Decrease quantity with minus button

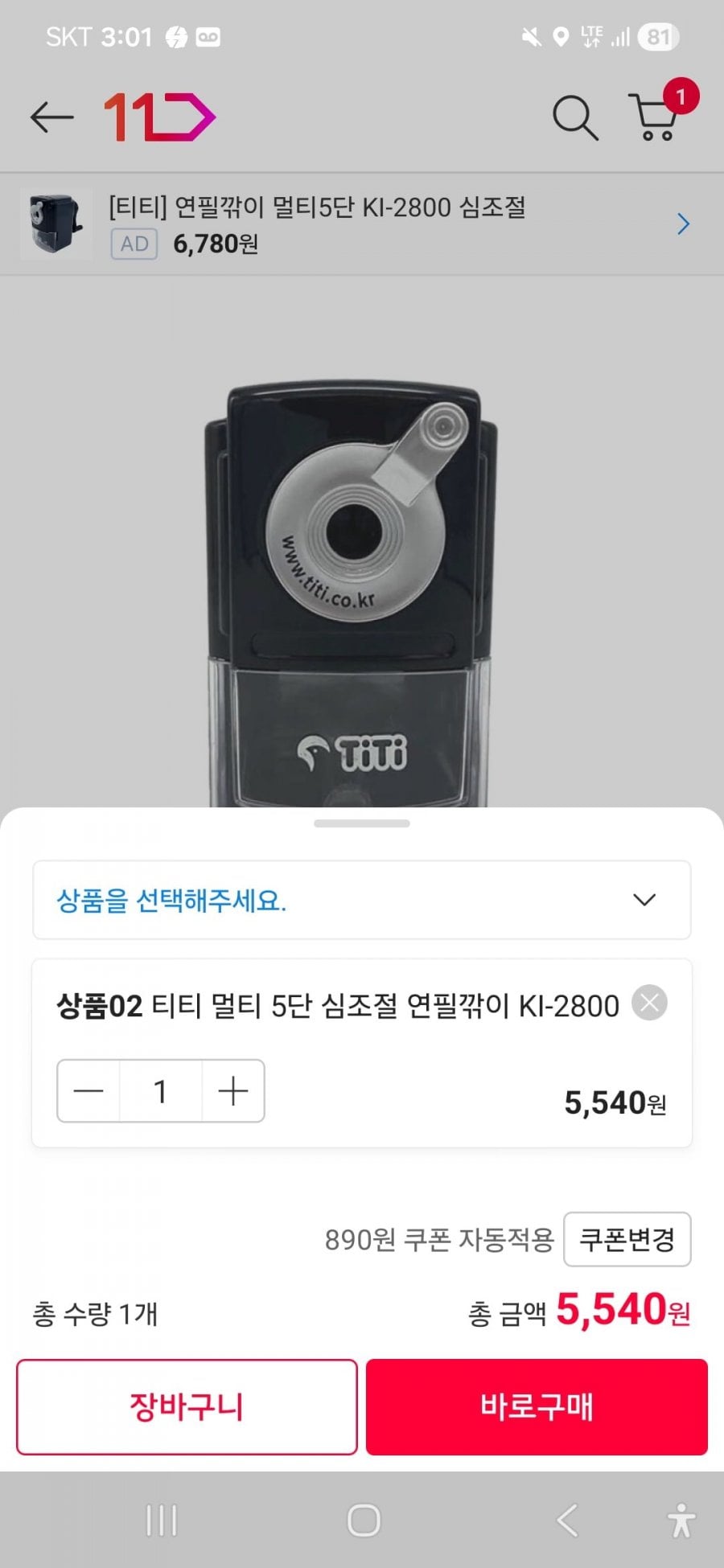[x=88, y=1091]
